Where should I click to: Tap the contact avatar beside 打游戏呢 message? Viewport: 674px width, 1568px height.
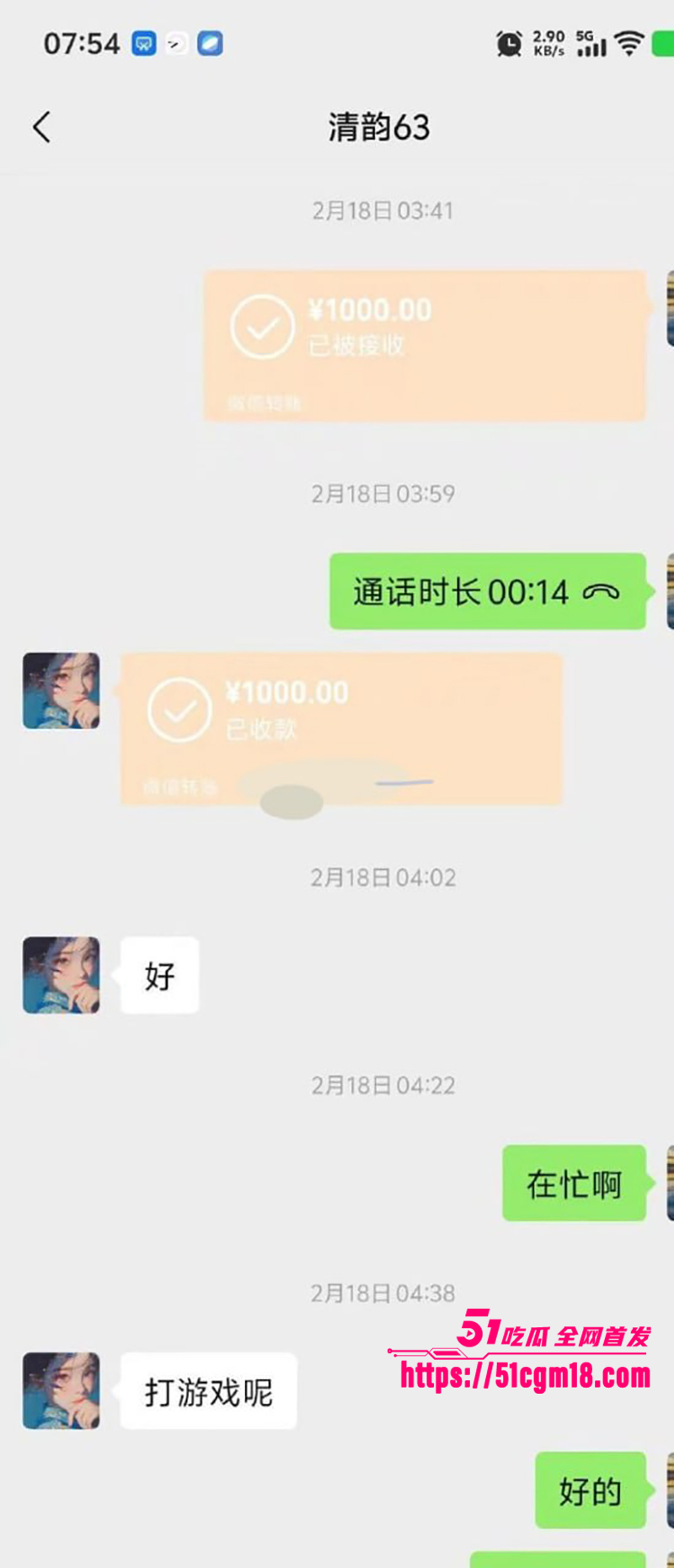[61, 1390]
